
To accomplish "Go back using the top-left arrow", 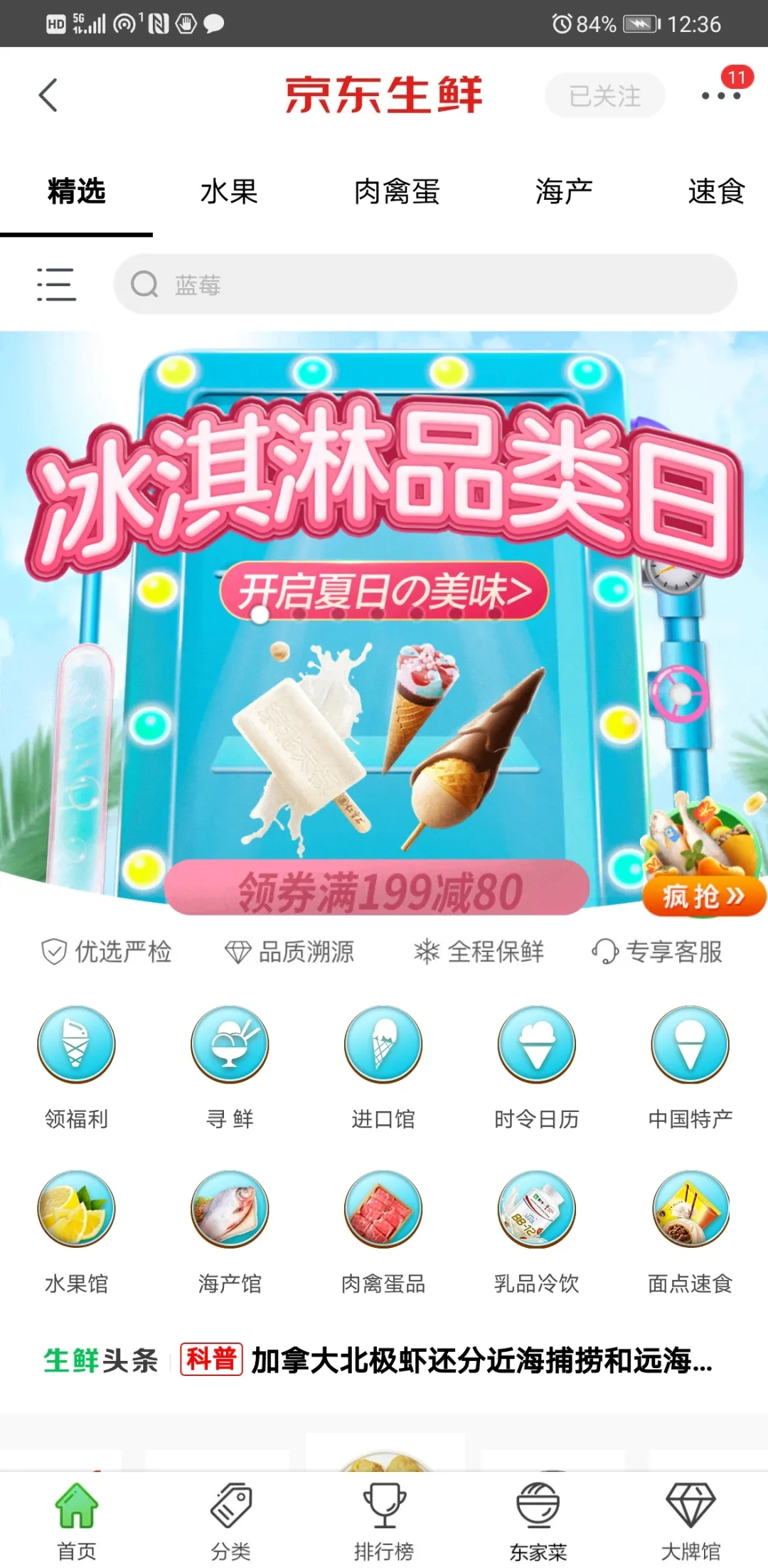I will [48, 95].
